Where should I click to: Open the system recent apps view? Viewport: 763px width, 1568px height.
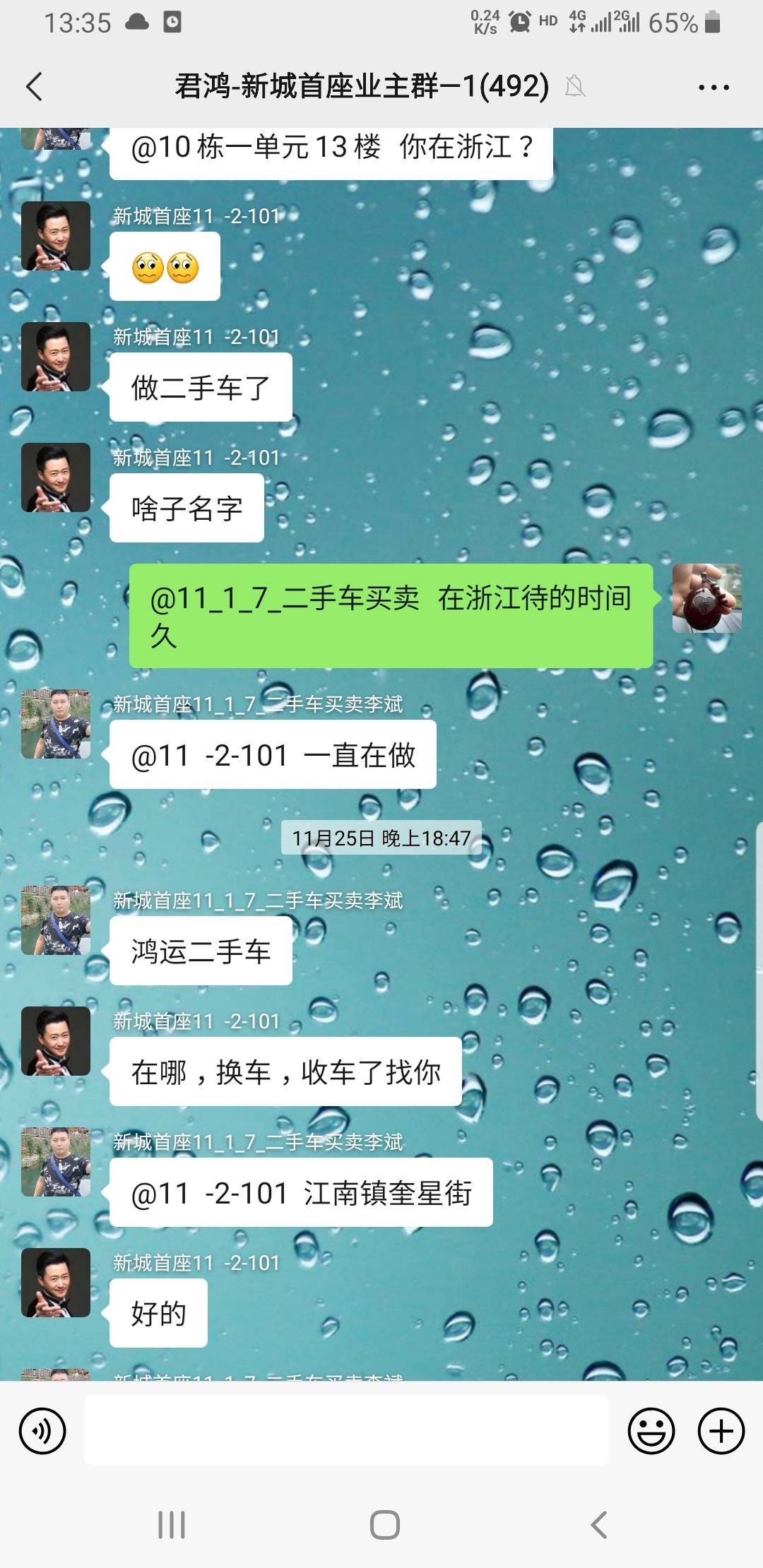(x=172, y=1524)
